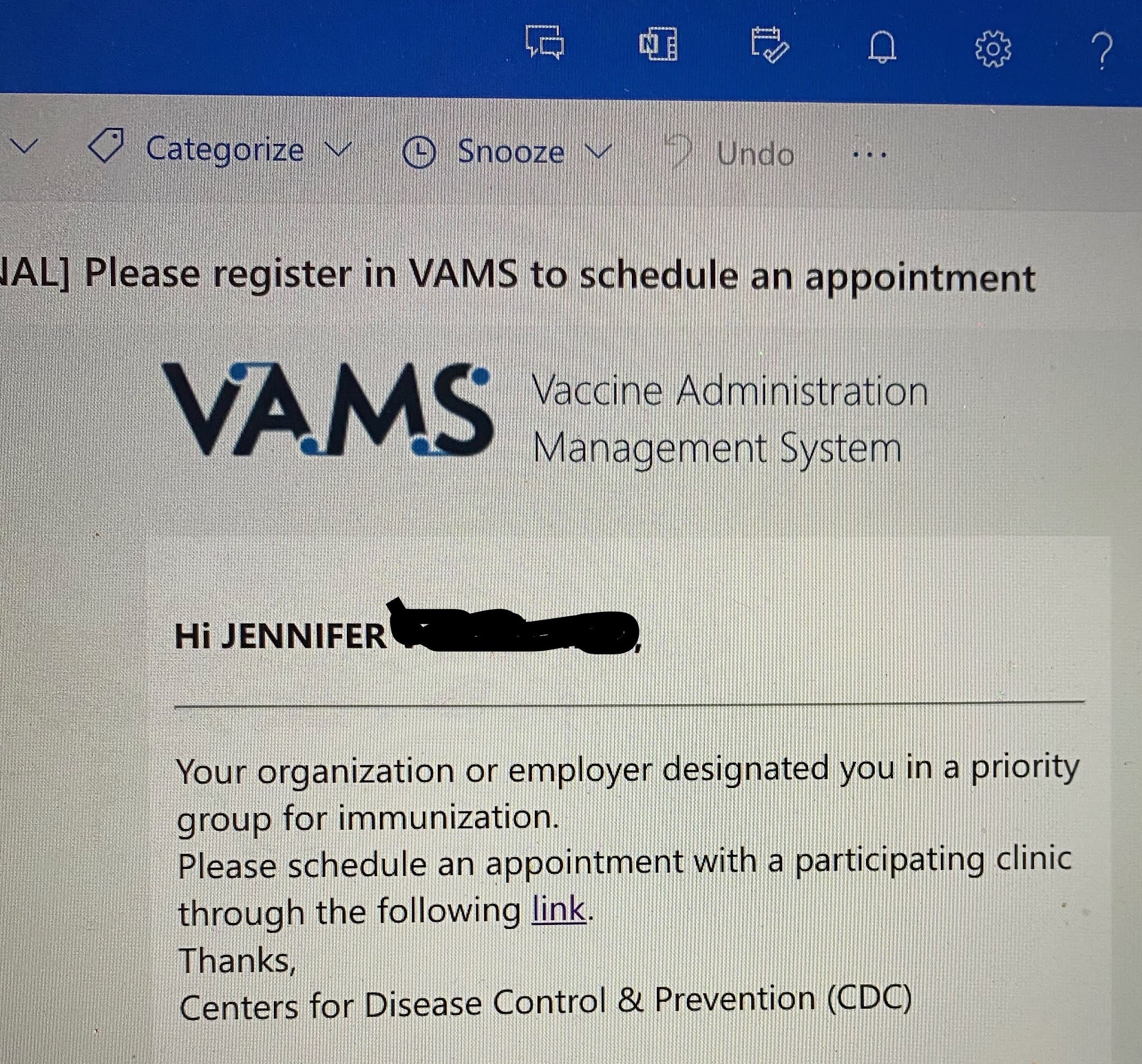Open the notifications bell
This screenshot has height=1064, width=1142.
(x=882, y=47)
